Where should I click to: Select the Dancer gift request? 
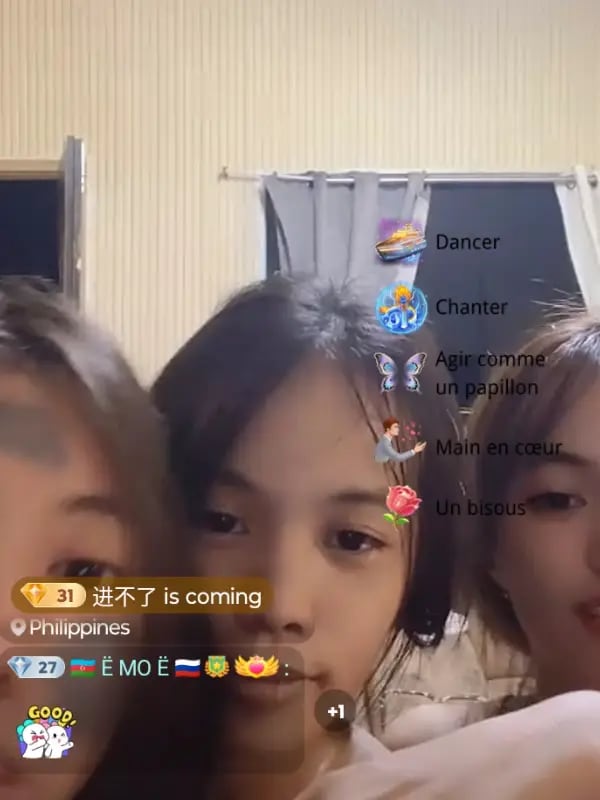[x=437, y=242]
